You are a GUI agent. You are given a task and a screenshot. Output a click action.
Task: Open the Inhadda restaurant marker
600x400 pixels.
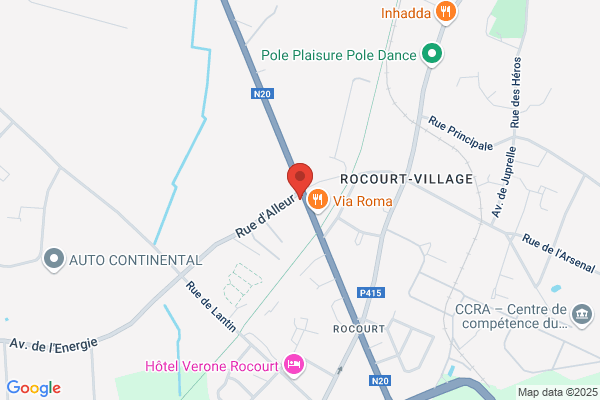[446, 12]
